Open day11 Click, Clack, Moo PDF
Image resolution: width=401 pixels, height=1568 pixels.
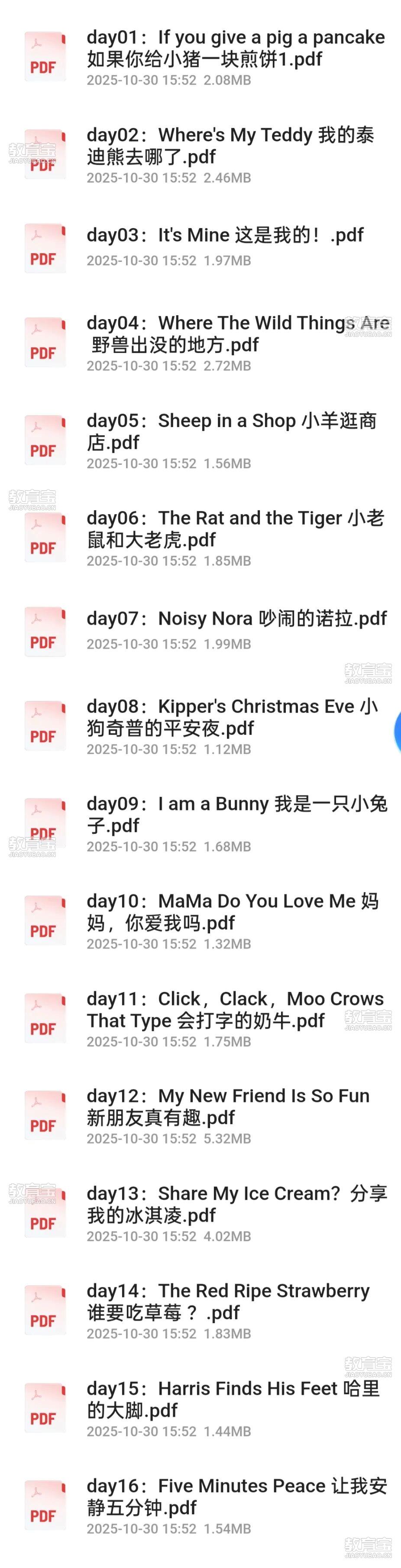point(235,1010)
